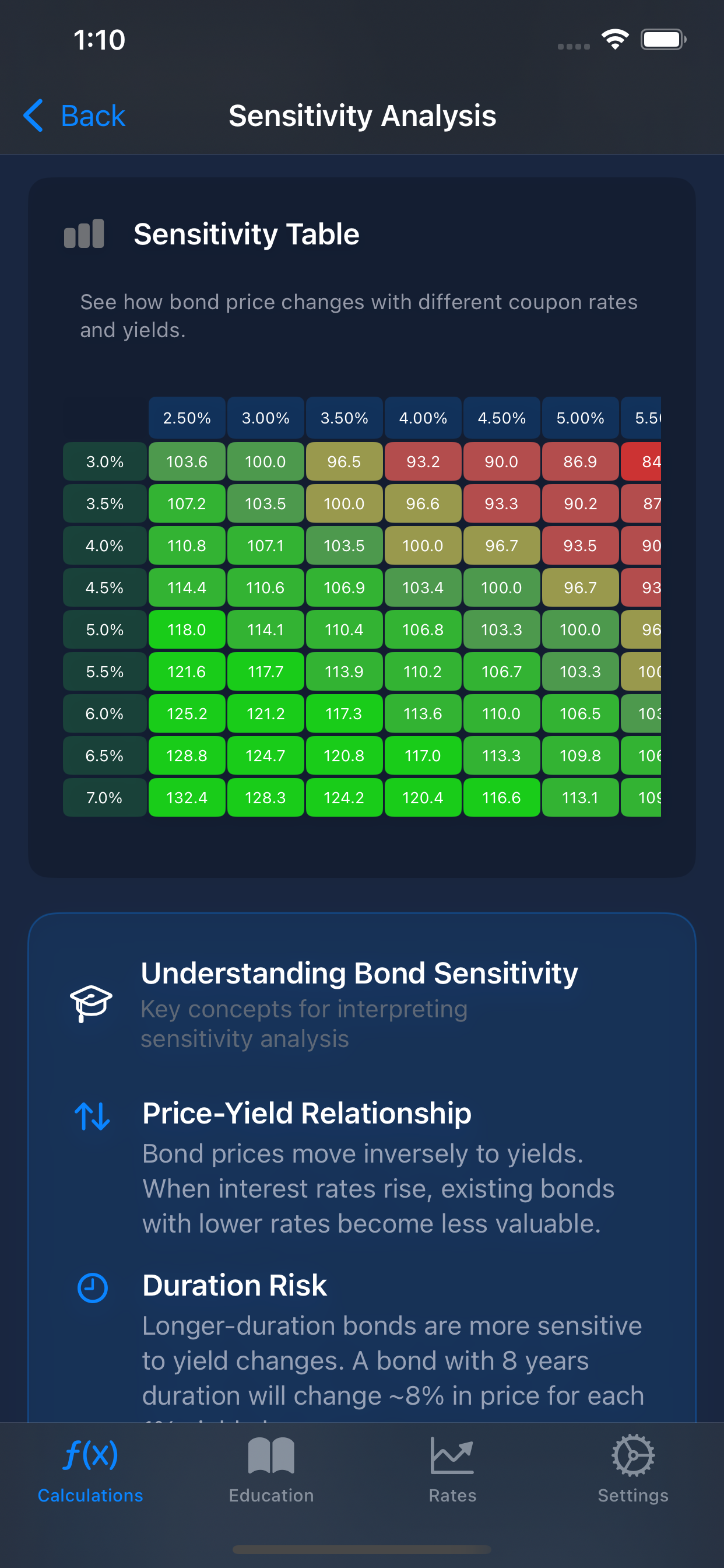The width and height of the screenshot is (724, 1568).
Task: Tap the 100.0 cell under 5.00% yield
Action: (x=580, y=630)
